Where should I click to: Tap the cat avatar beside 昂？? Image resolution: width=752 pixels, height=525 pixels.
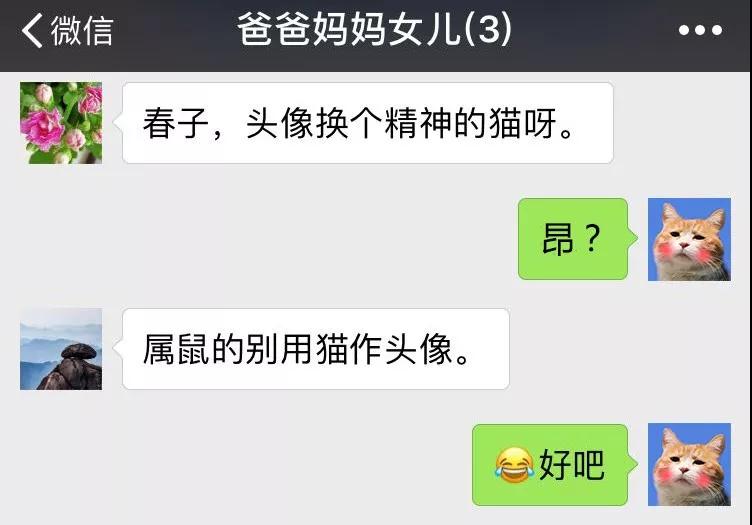689,239
